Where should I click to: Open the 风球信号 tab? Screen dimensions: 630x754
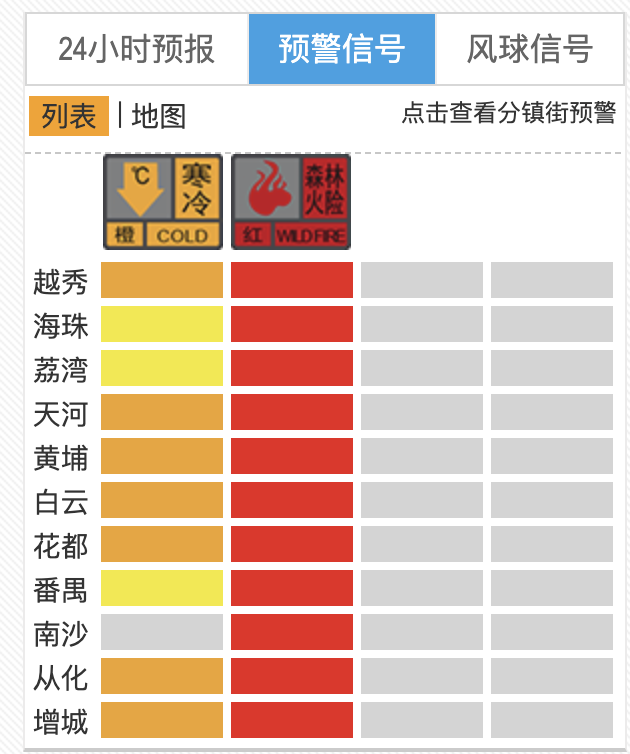(529, 49)
